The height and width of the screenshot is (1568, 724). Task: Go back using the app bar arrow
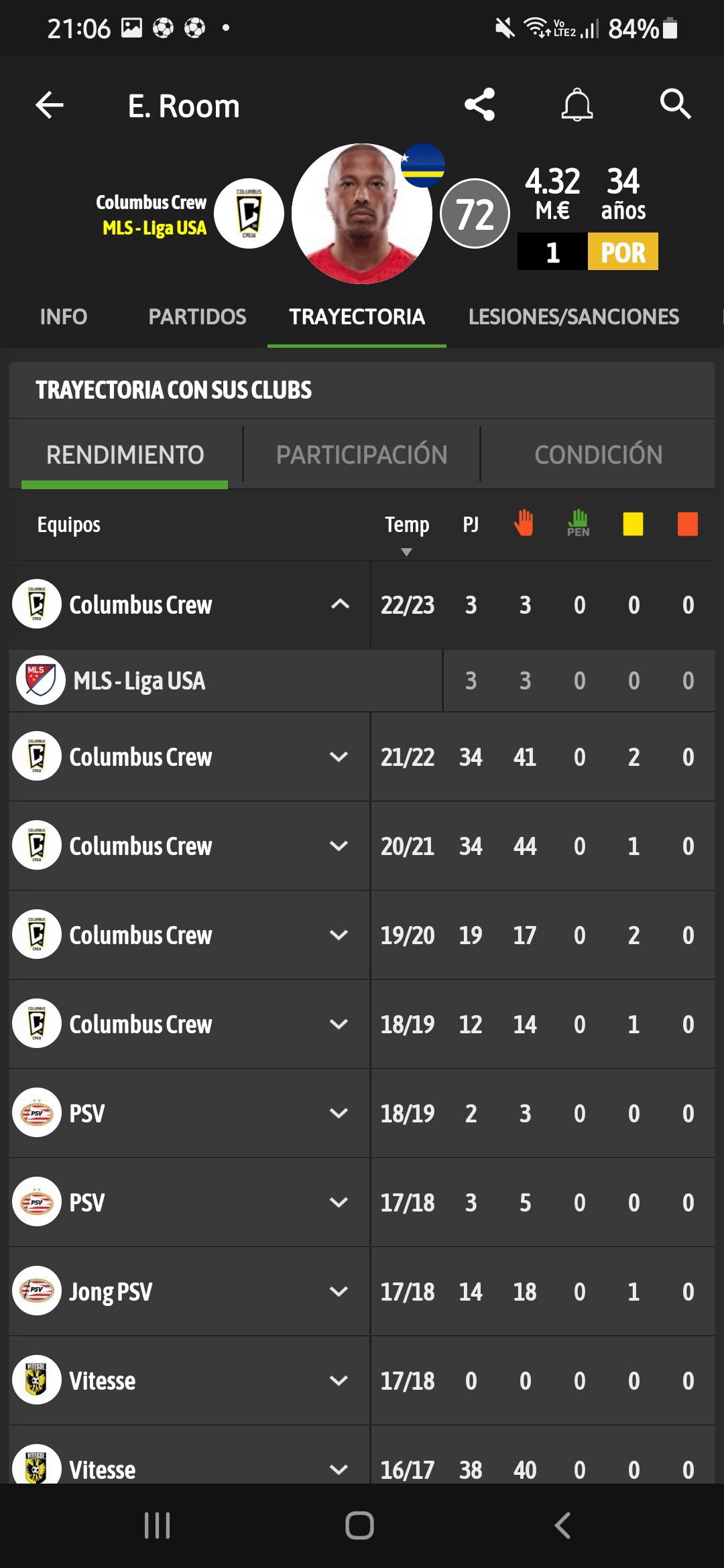coord(50,105)
